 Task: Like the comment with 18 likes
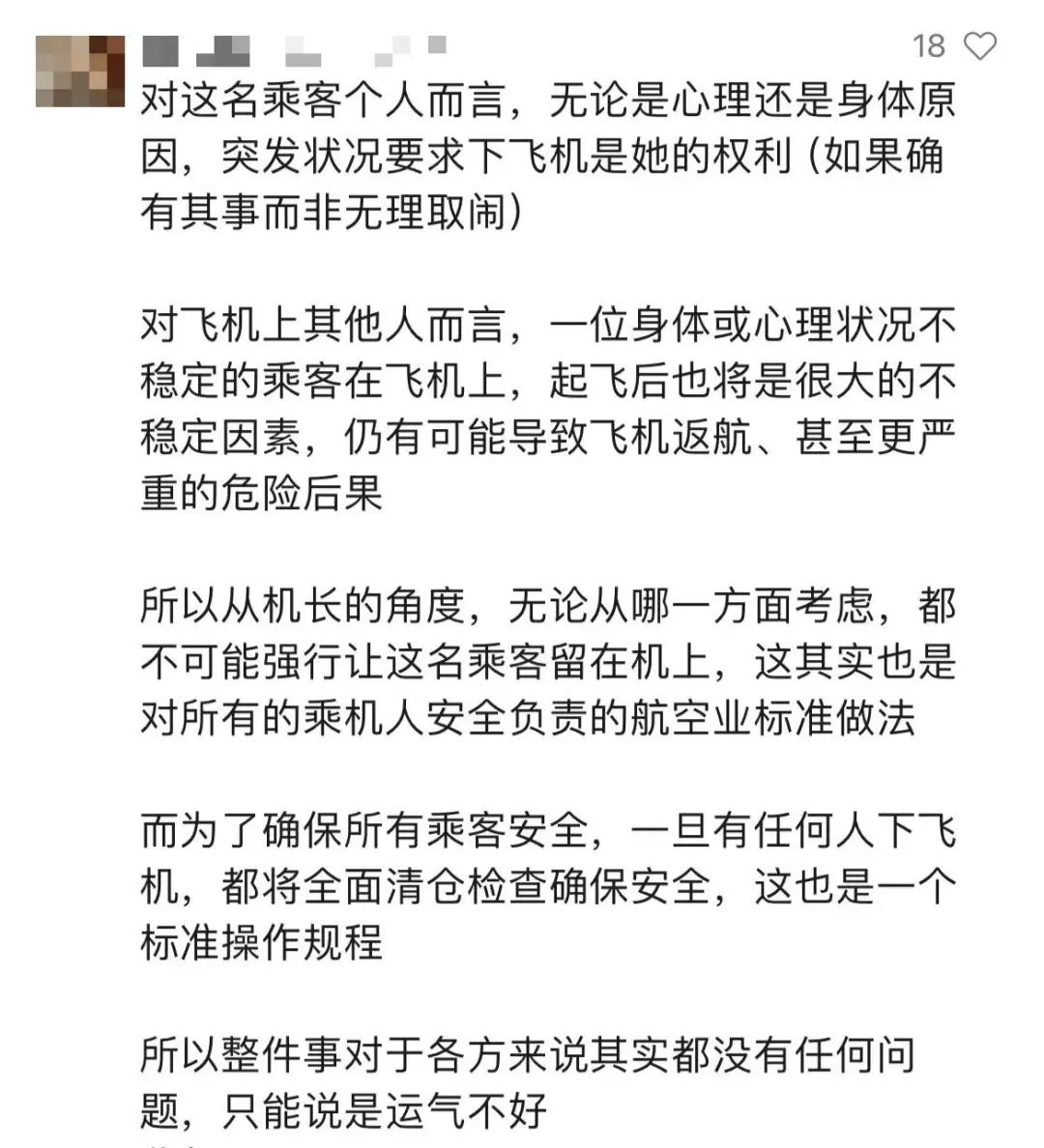click(979, 45)
